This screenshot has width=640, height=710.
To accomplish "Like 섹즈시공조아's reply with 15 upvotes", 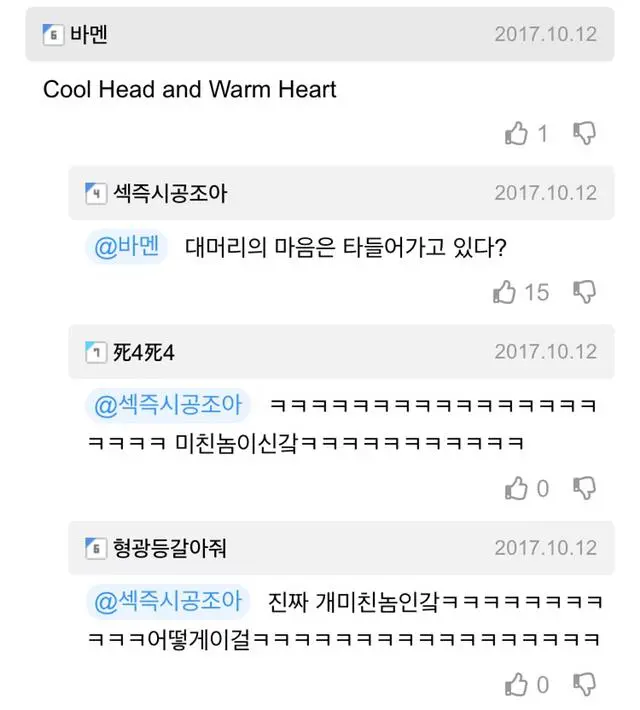I will coord(505,292).
